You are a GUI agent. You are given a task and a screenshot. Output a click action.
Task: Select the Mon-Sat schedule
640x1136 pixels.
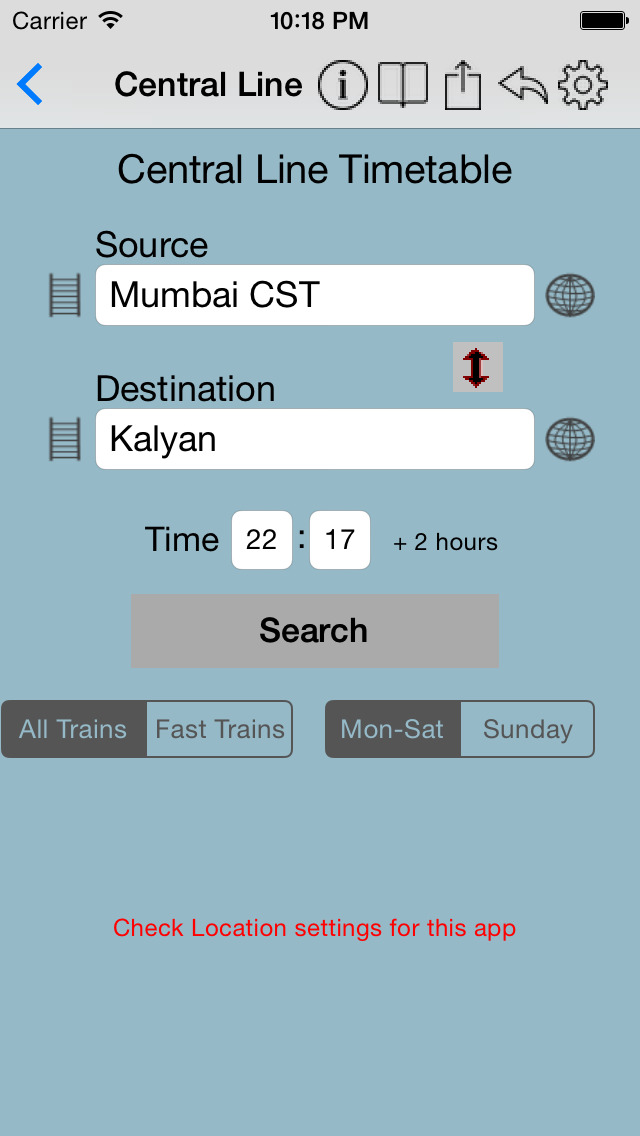click(x=393, y=729)
